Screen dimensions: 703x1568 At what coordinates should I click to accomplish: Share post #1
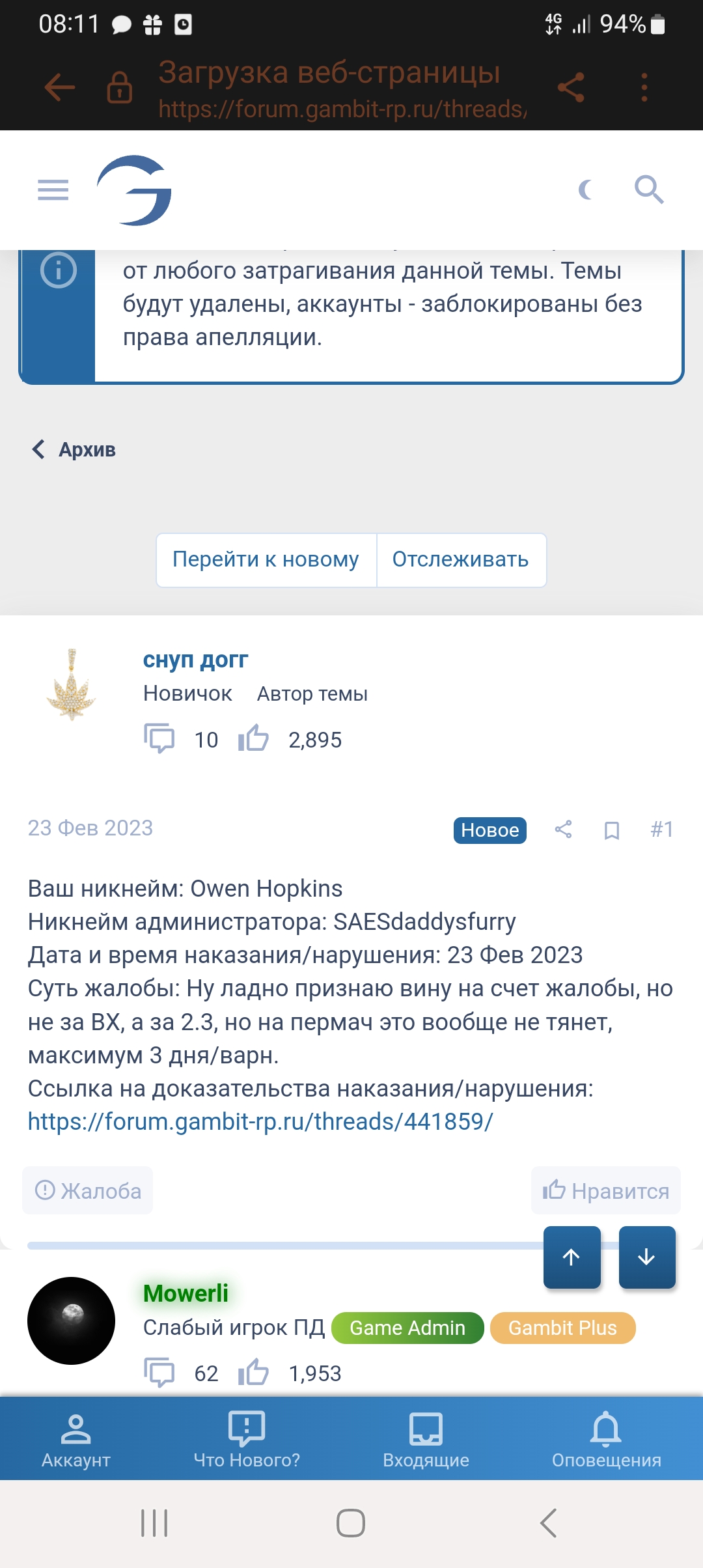pyautogui.click(x=563, y=830)
